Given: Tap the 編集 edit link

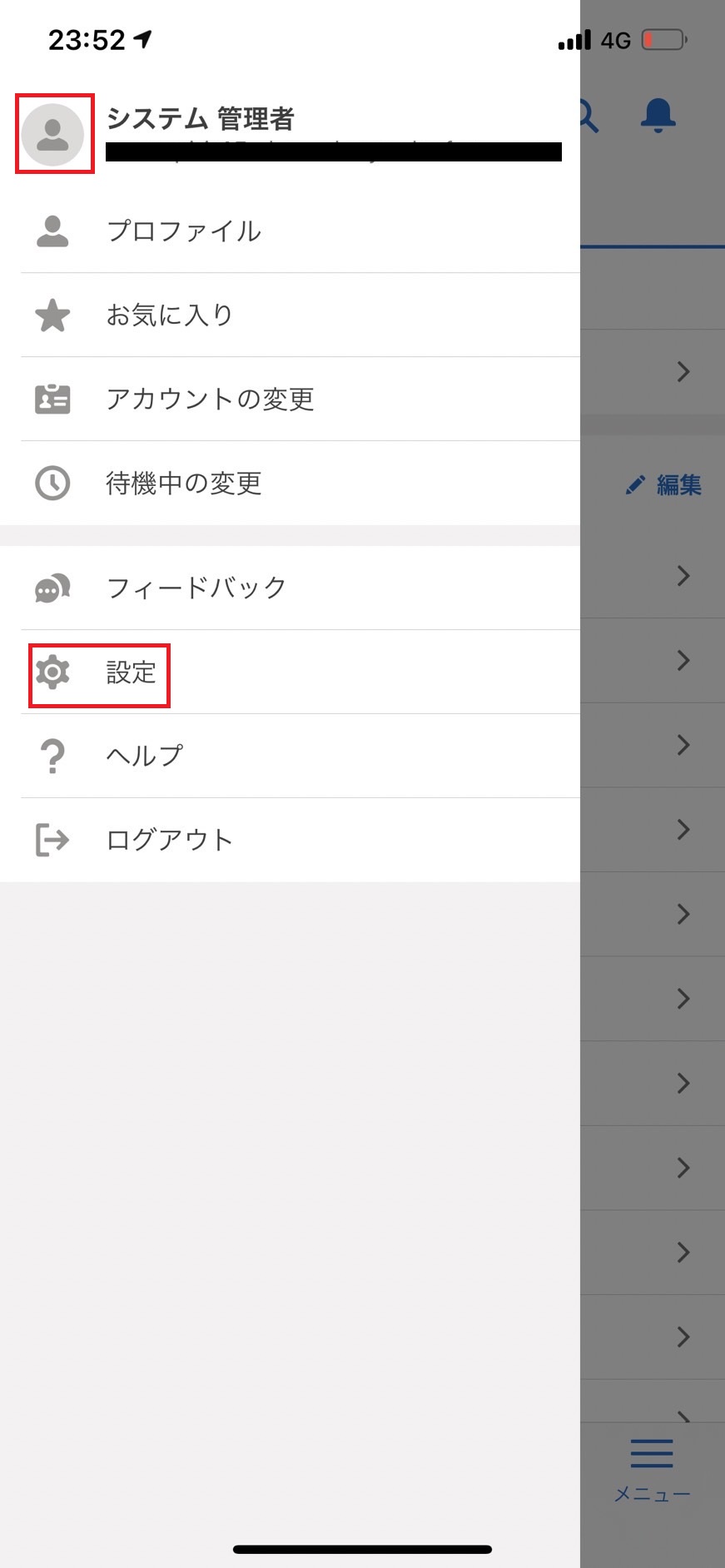Looking at the screenshot, I should pos(663,484).
